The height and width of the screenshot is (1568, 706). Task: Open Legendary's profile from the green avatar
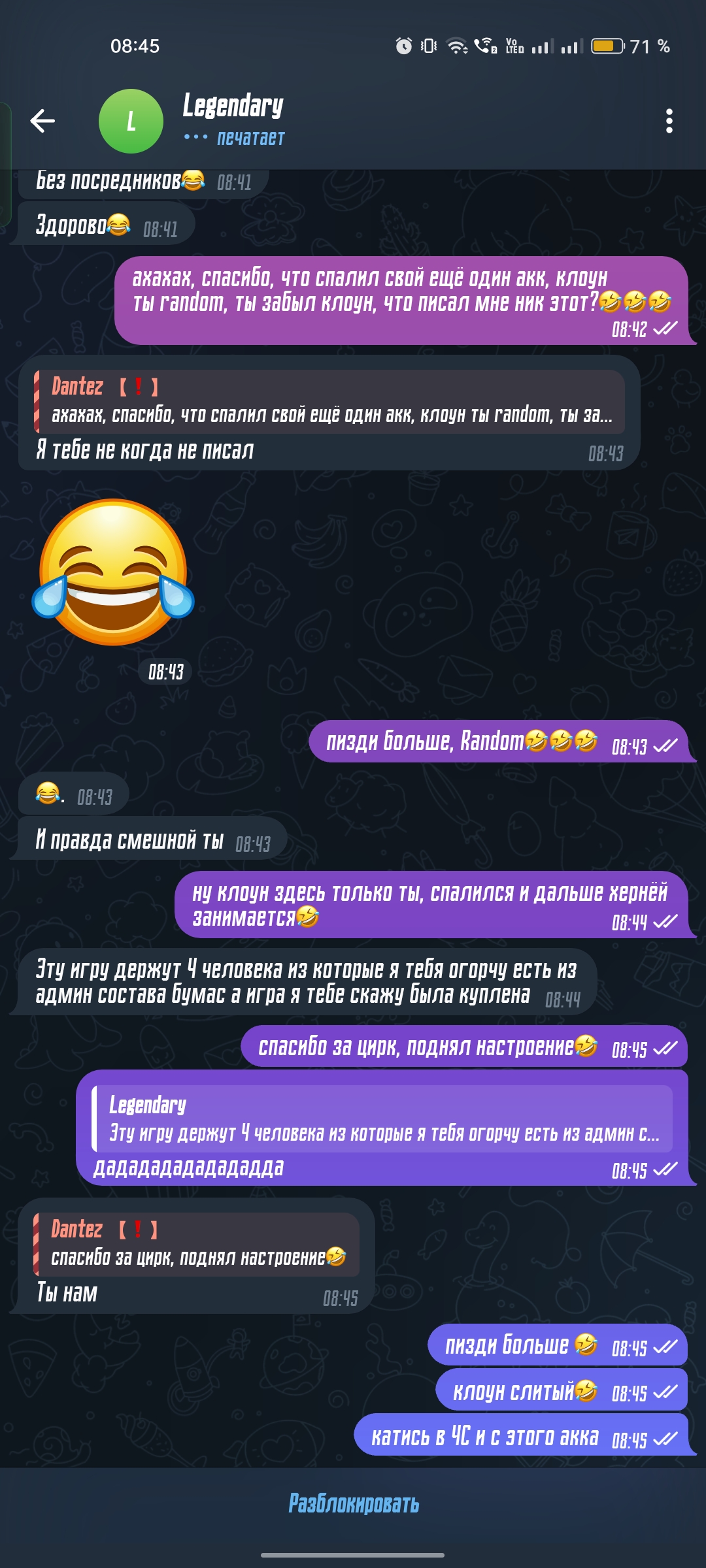pos(131,121)
